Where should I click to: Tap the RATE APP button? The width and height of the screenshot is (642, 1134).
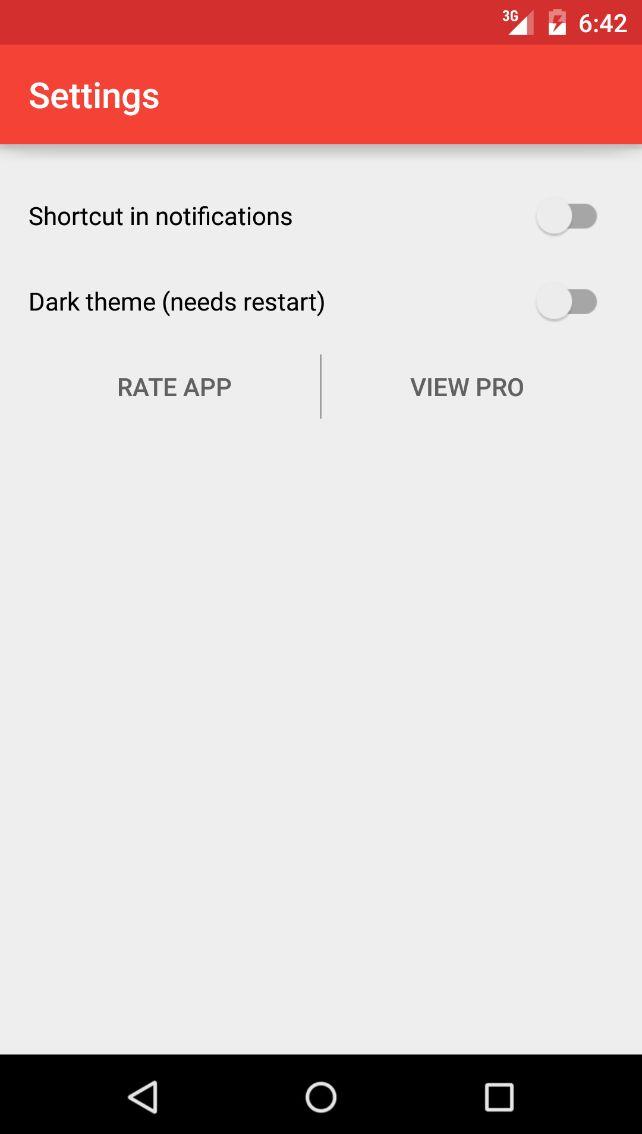click(x=174, y=387)
